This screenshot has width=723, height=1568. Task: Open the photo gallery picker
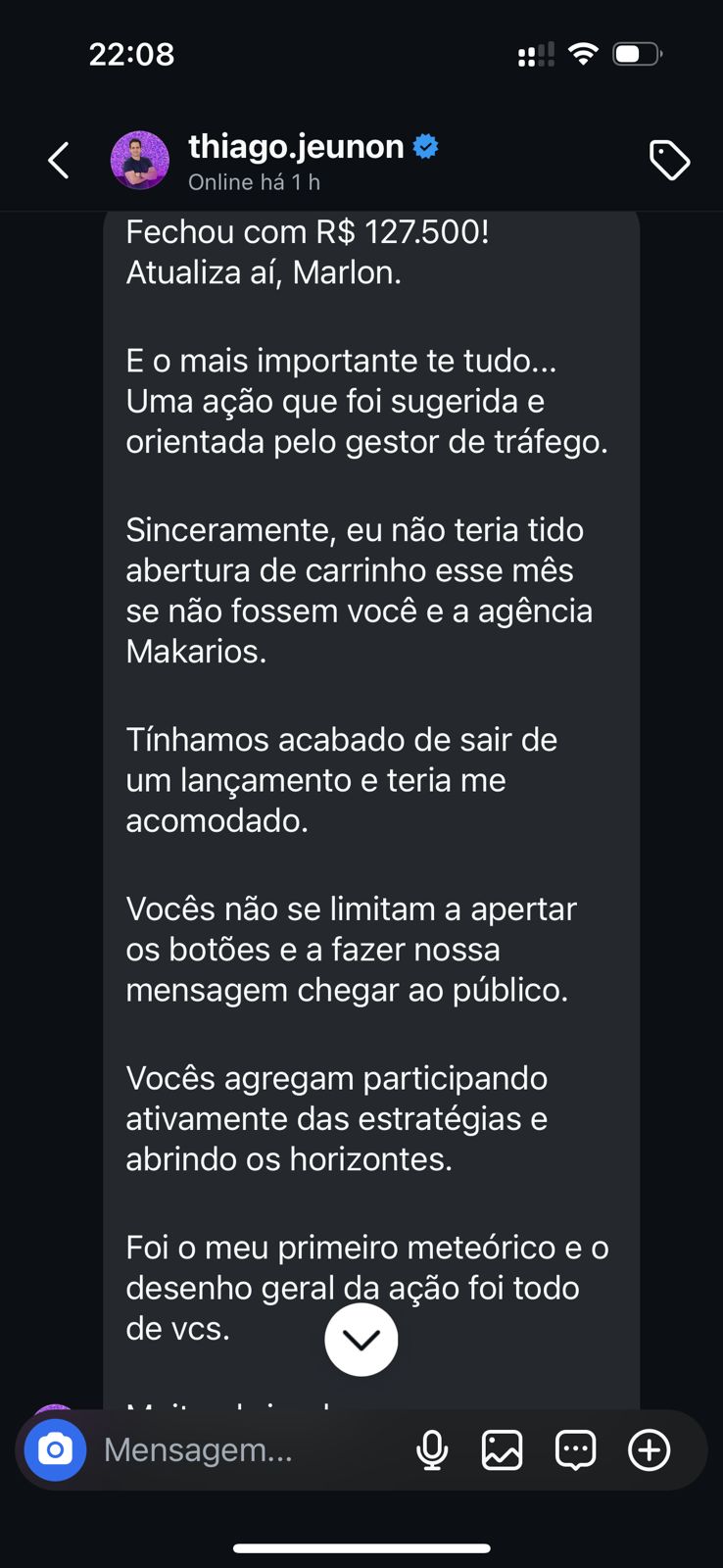pos(502,1449)
